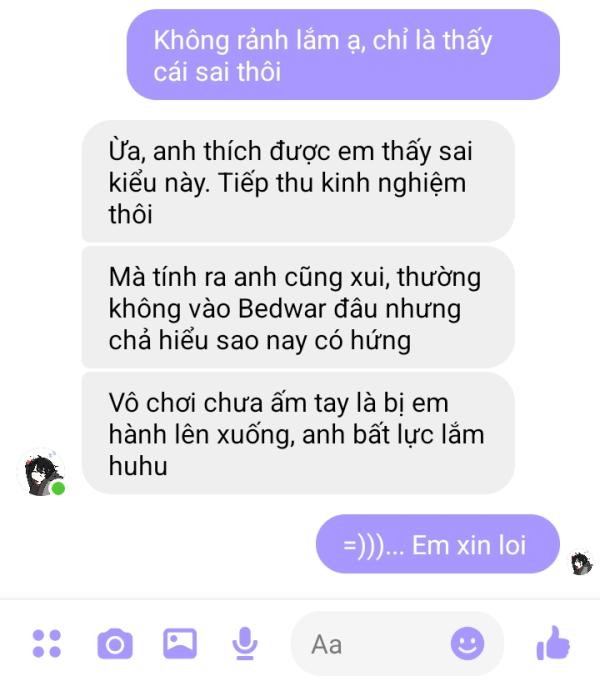Open the four-dot more actions menu

click(x=46, y=643)
